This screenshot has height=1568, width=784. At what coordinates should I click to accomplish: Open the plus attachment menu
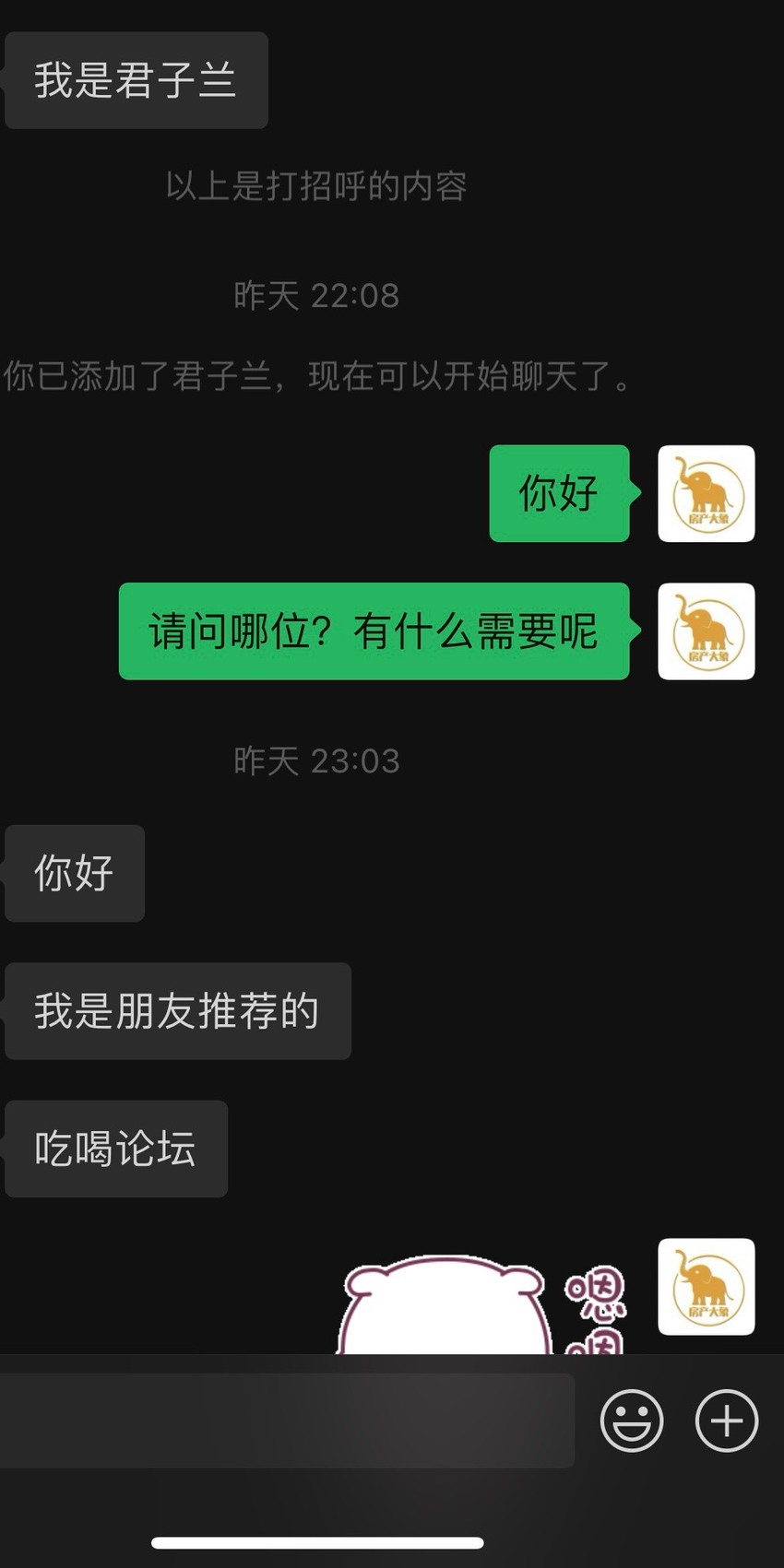tap(727, 1421)
